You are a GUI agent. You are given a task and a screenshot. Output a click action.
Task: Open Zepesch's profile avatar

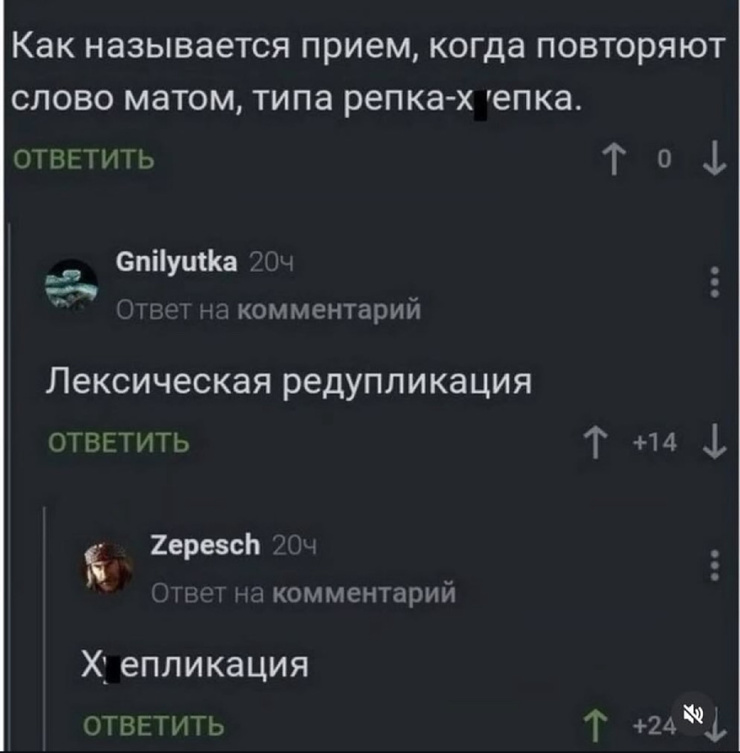(x=106, y=566)
